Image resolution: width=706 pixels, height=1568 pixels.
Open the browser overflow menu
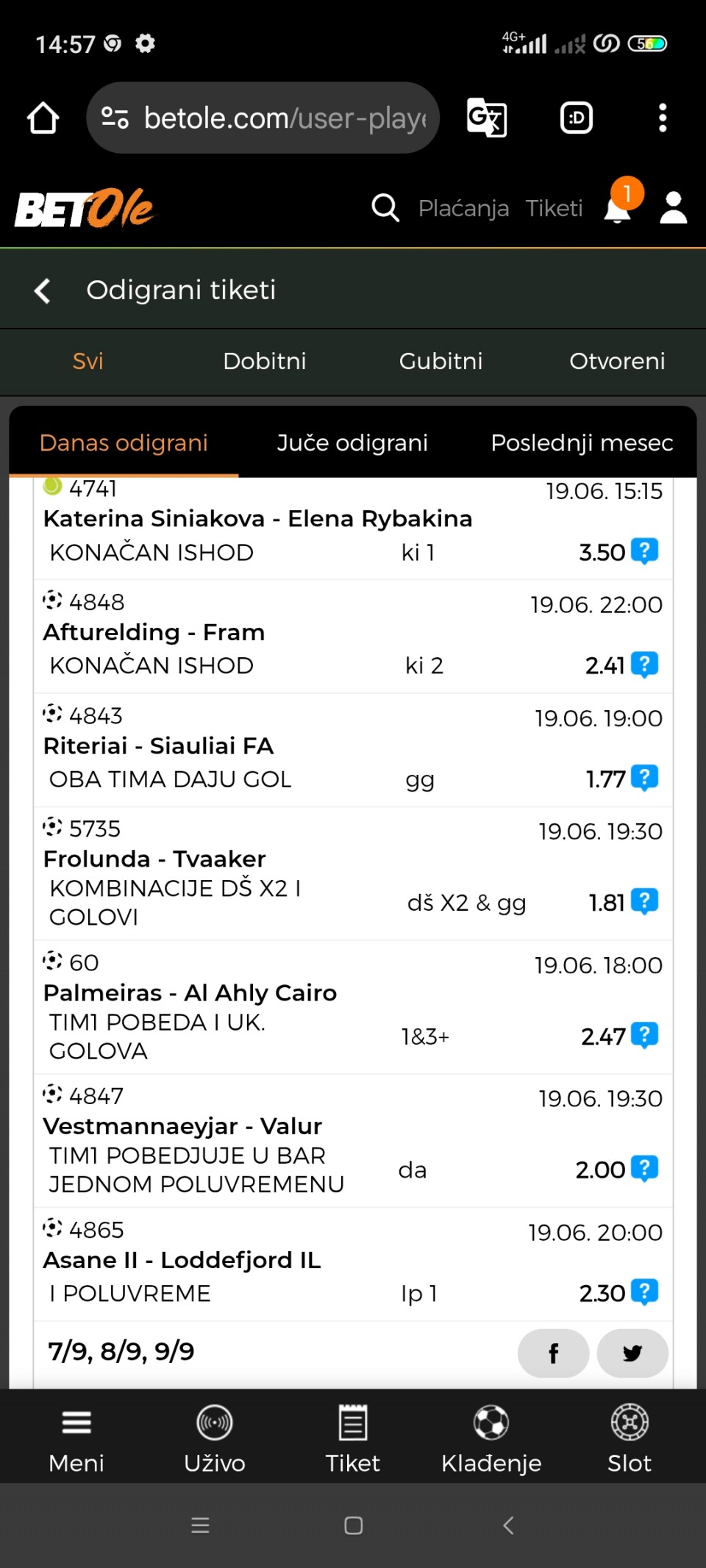(663, 118)
